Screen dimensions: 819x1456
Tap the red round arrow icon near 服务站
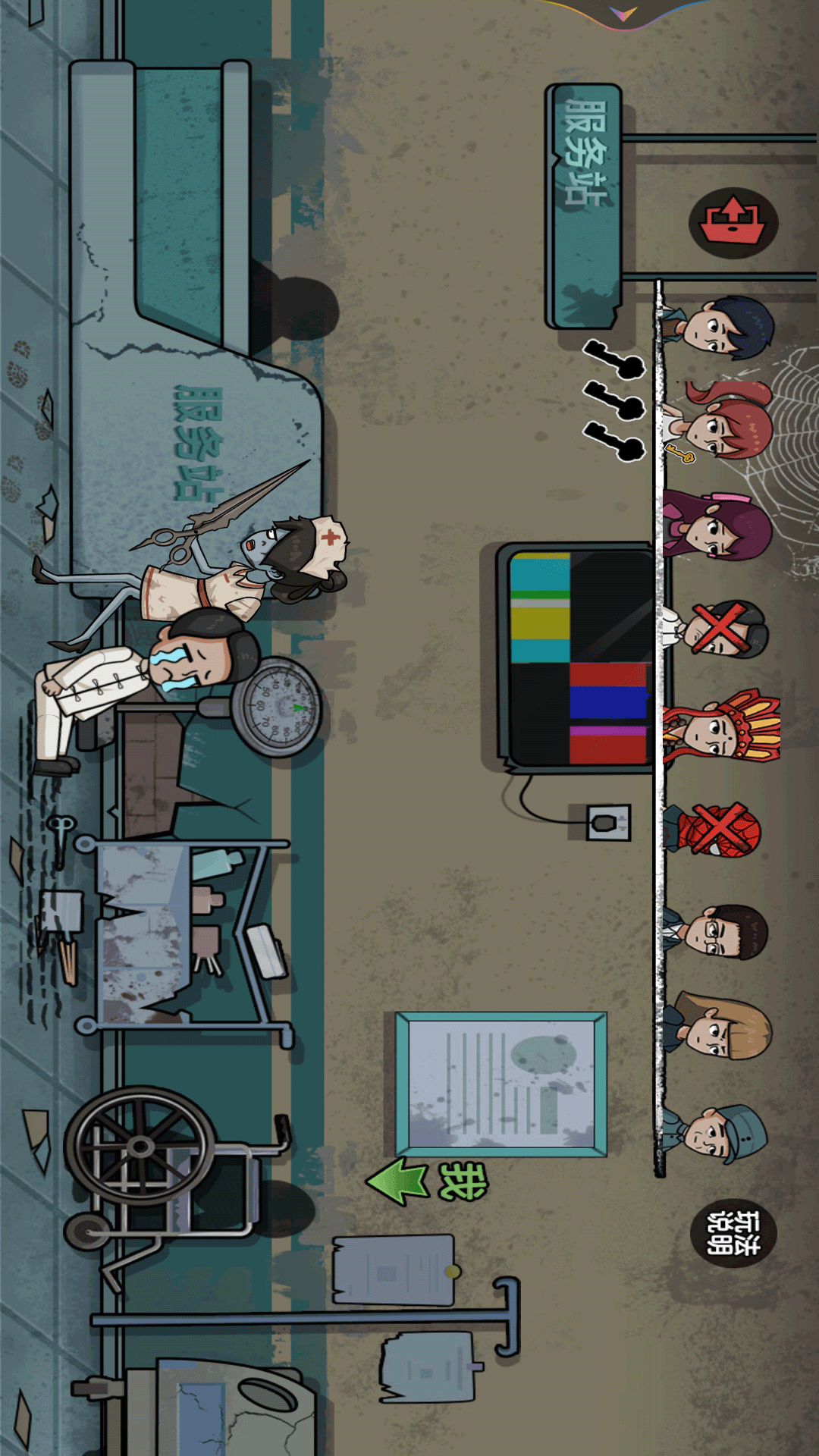(x=733, y=223)
